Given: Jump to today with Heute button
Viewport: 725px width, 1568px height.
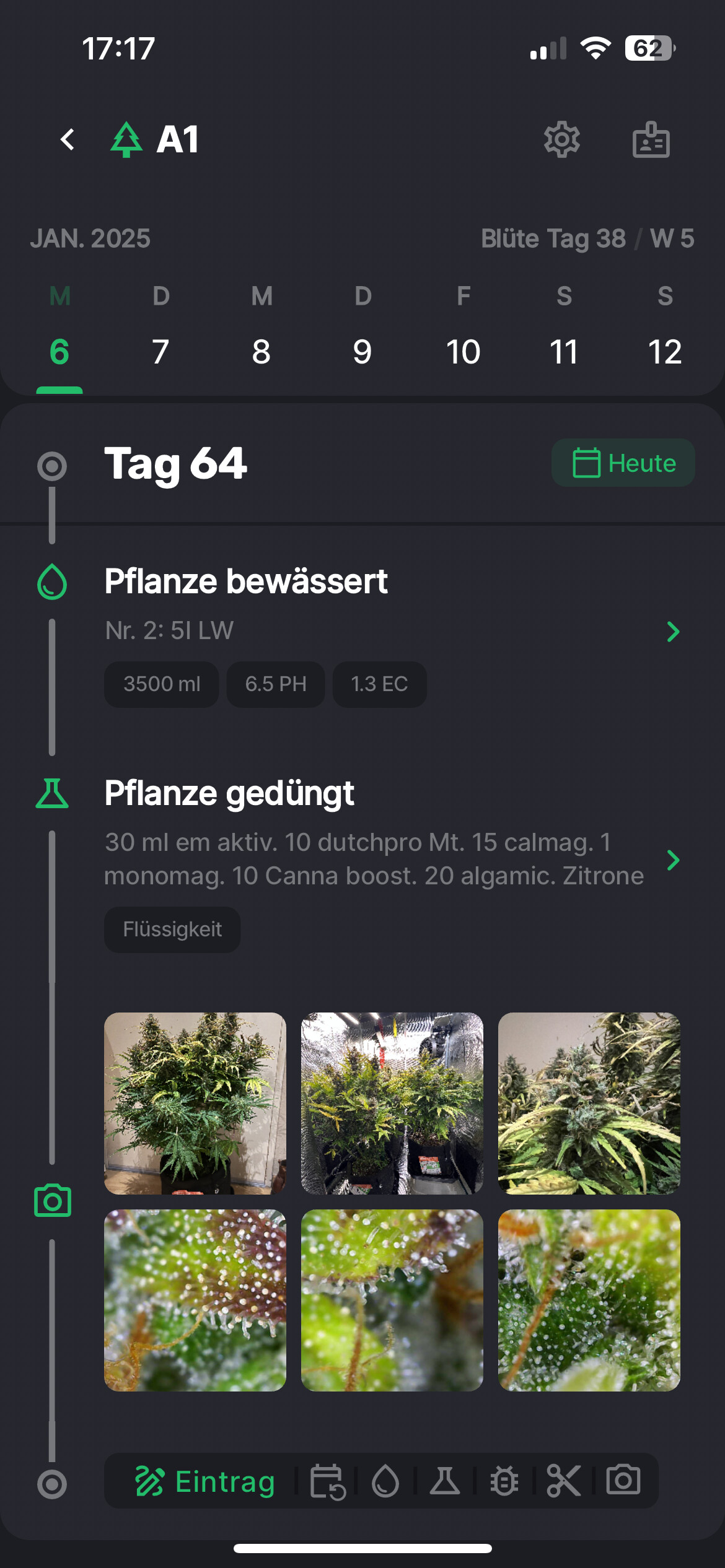Looking at the screenshot, I should pyautogui.click(x=623, y=463).
